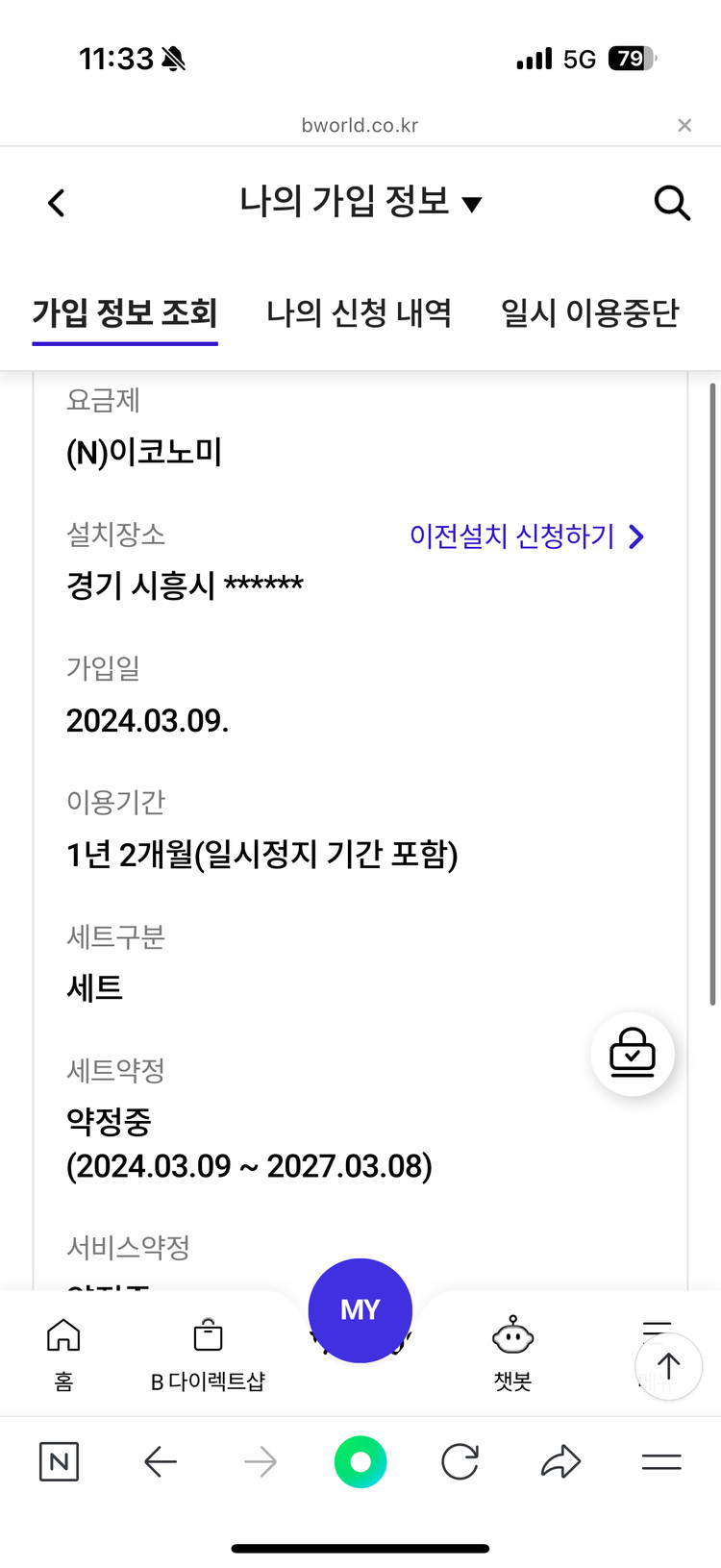Refresh the page with the reload icon

pyautogui.click(x=460, y=1462)
